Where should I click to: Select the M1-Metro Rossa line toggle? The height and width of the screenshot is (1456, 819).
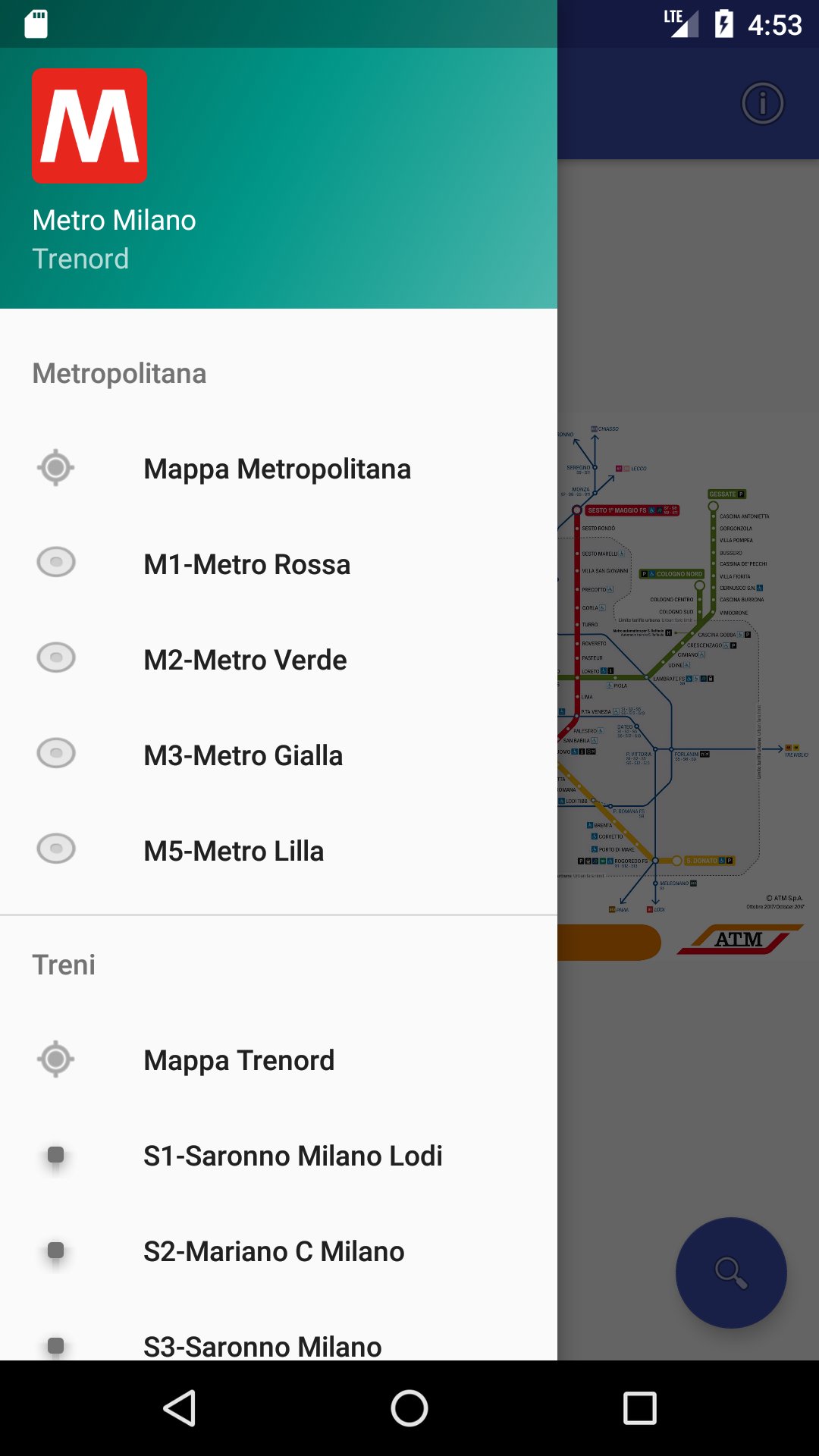pyautogui.click(x=55, y=563)
